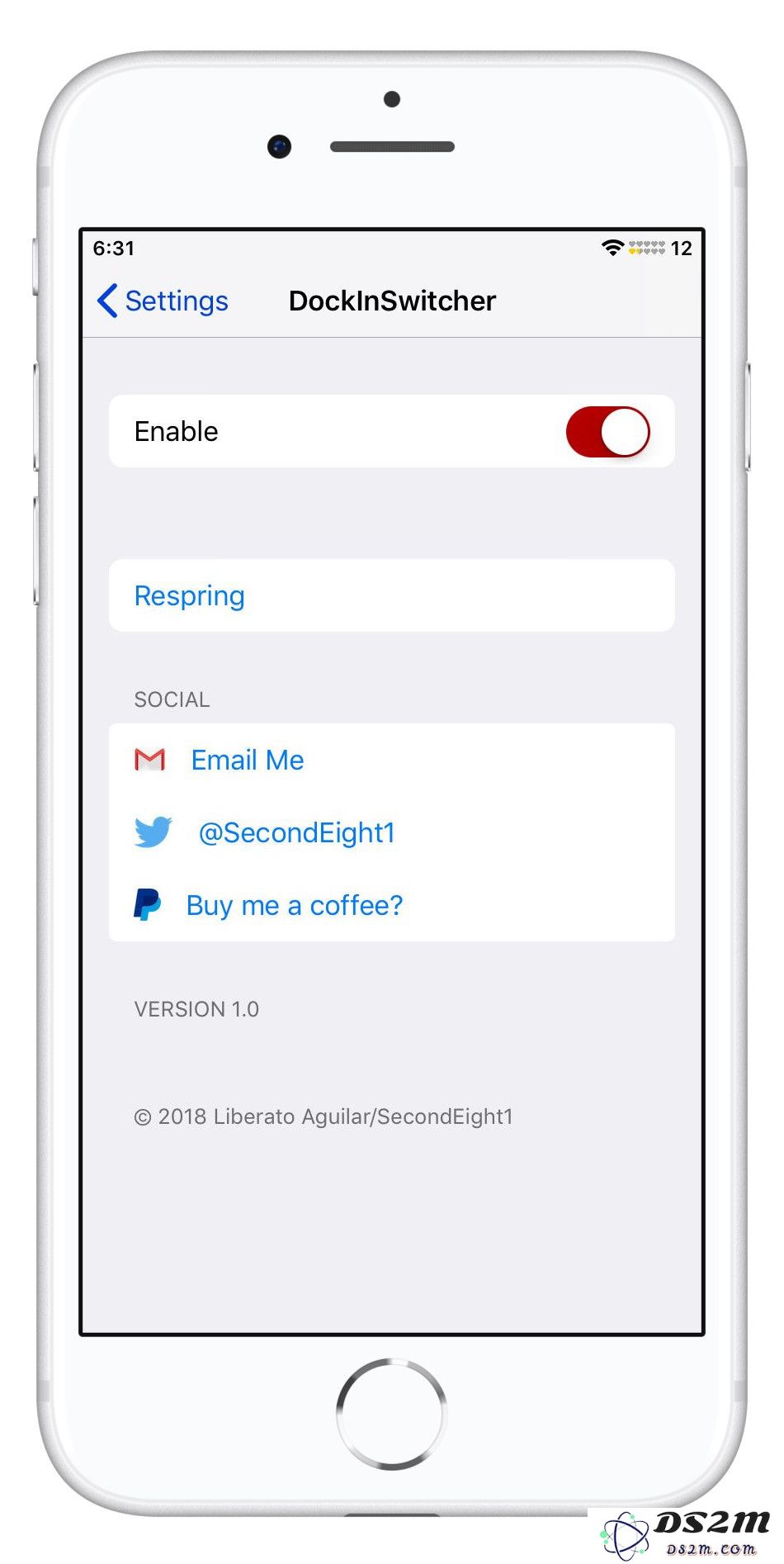Viewport: 784px width, 1564px height.
Task: Open the Email Me link
Action: [247, 760]
